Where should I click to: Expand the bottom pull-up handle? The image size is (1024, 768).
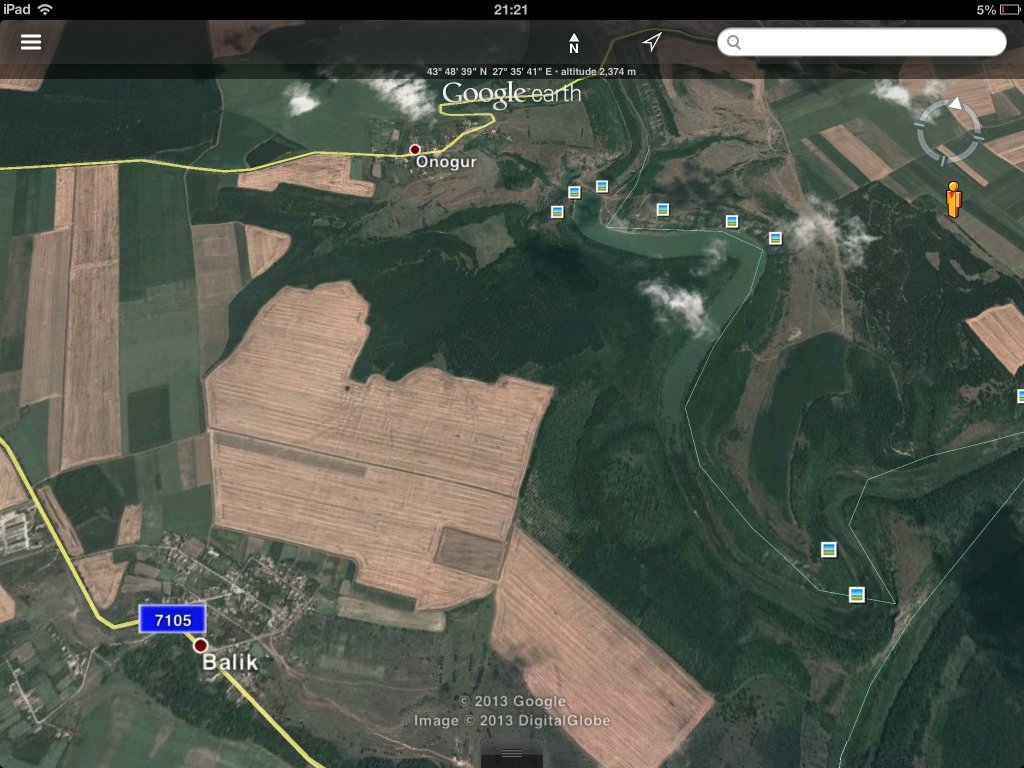[512, 754]
